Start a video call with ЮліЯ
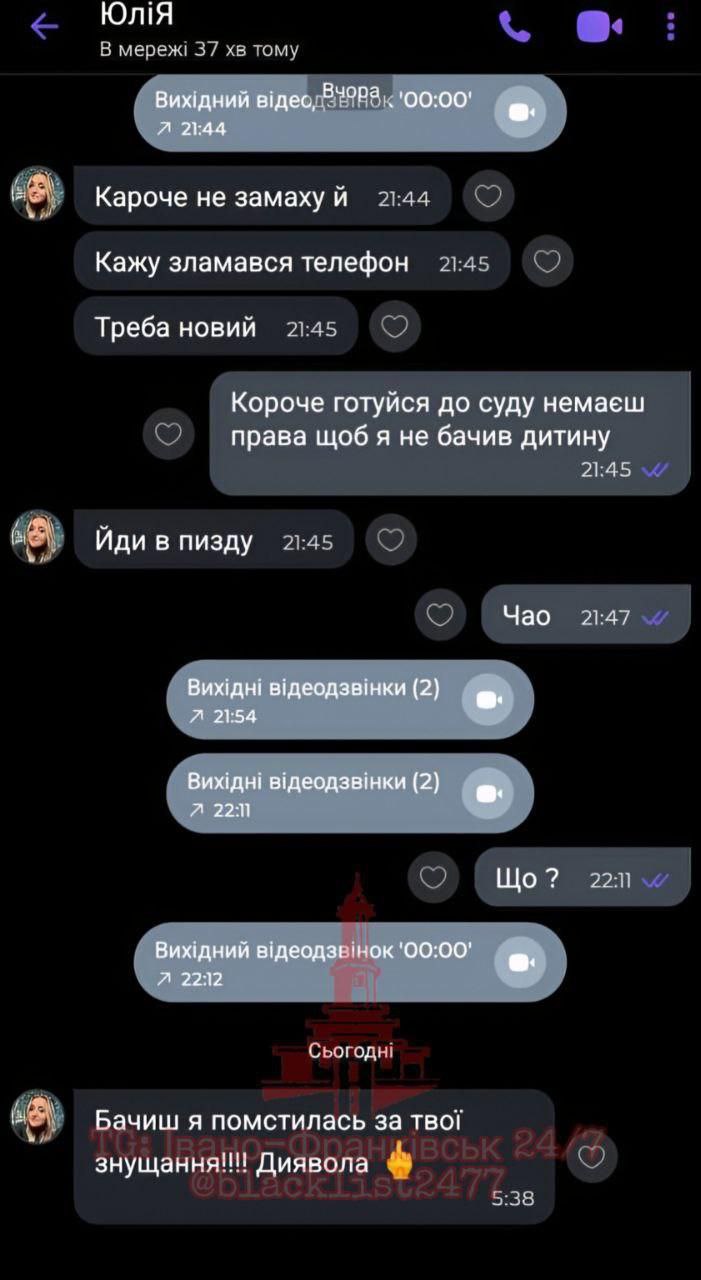Screen dimensions: 701x1280 pos(599,27)
